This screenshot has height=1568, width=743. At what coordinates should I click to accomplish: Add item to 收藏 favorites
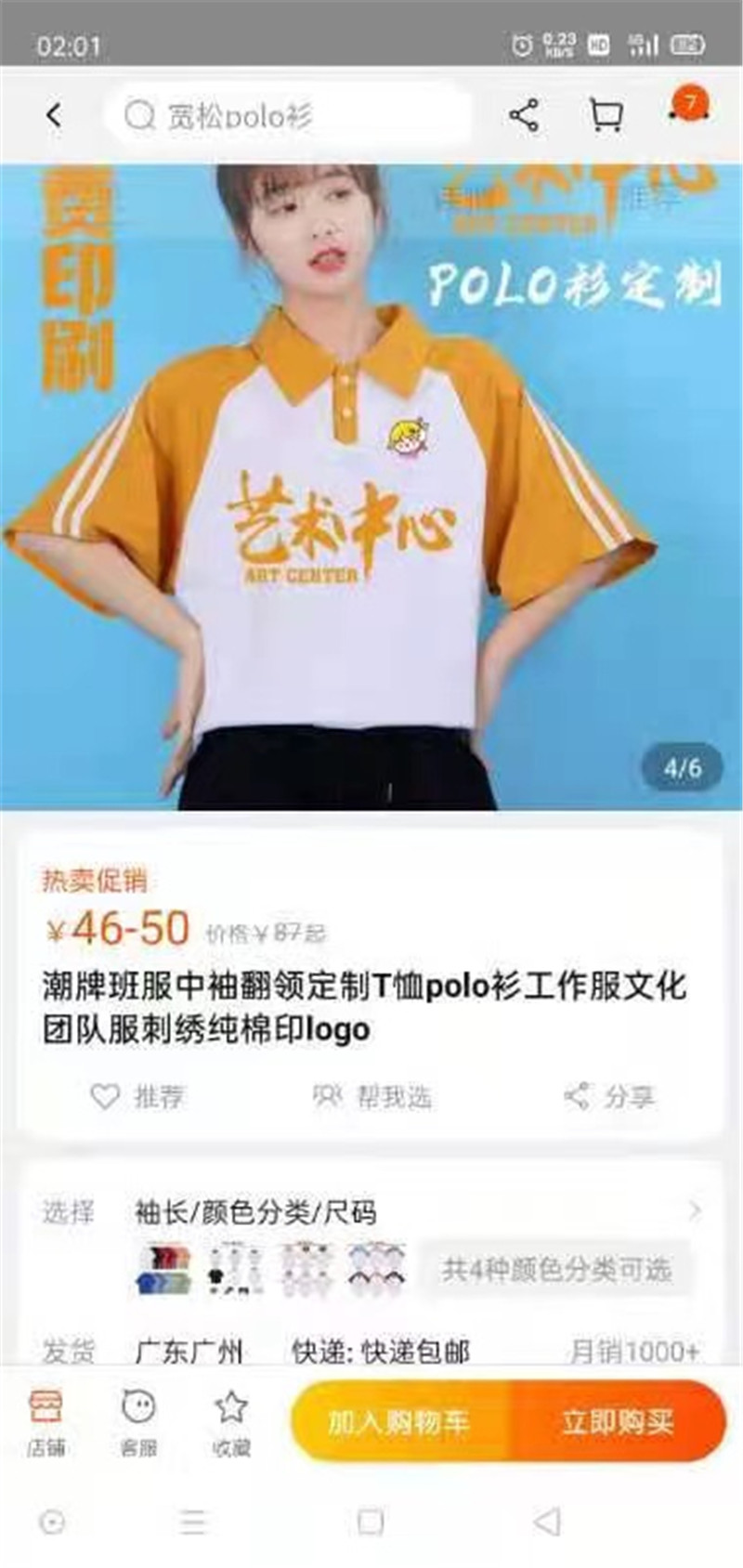[230, 1422]
